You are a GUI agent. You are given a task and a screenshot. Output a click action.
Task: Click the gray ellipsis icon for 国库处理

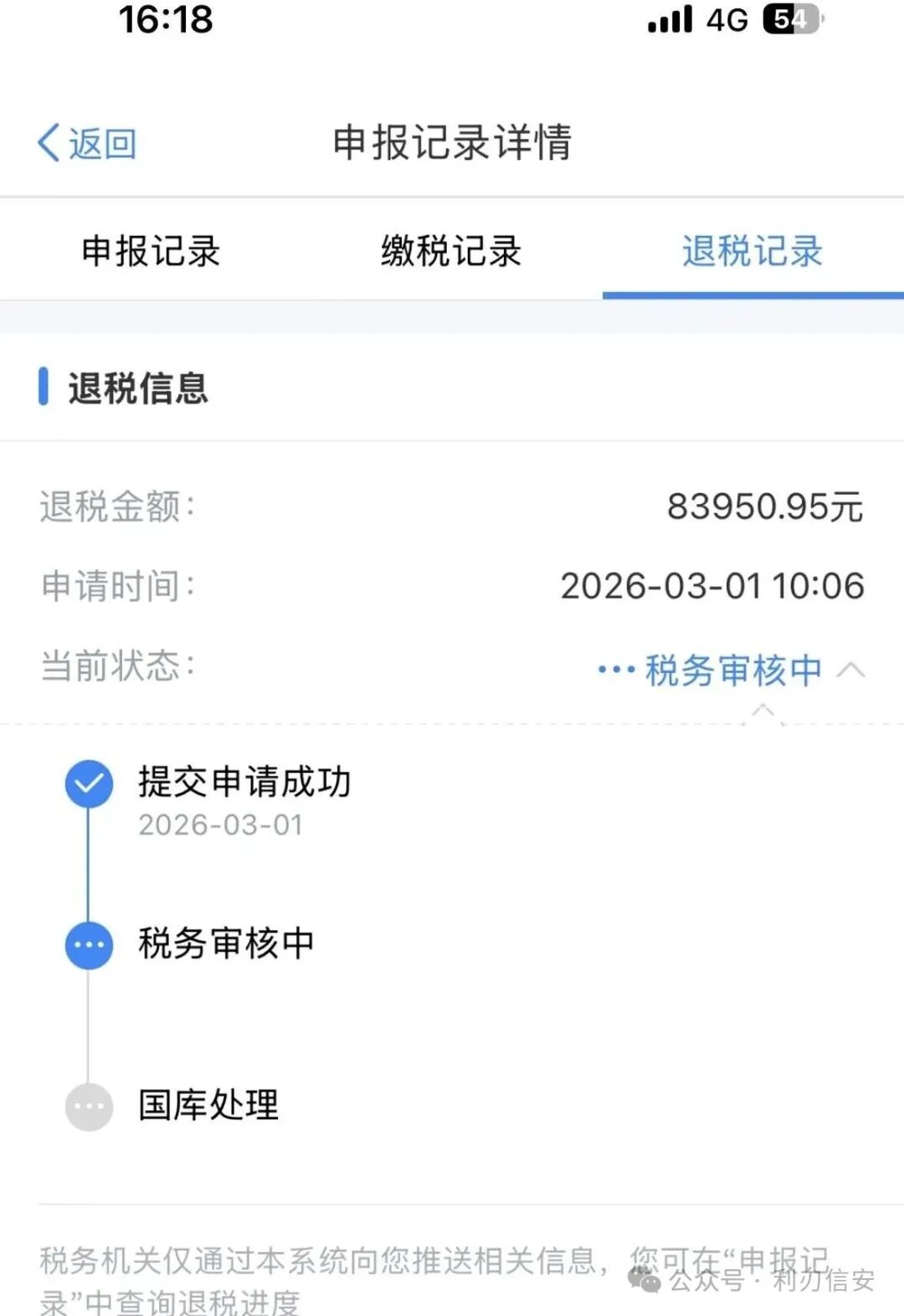tap(88, 1106)
